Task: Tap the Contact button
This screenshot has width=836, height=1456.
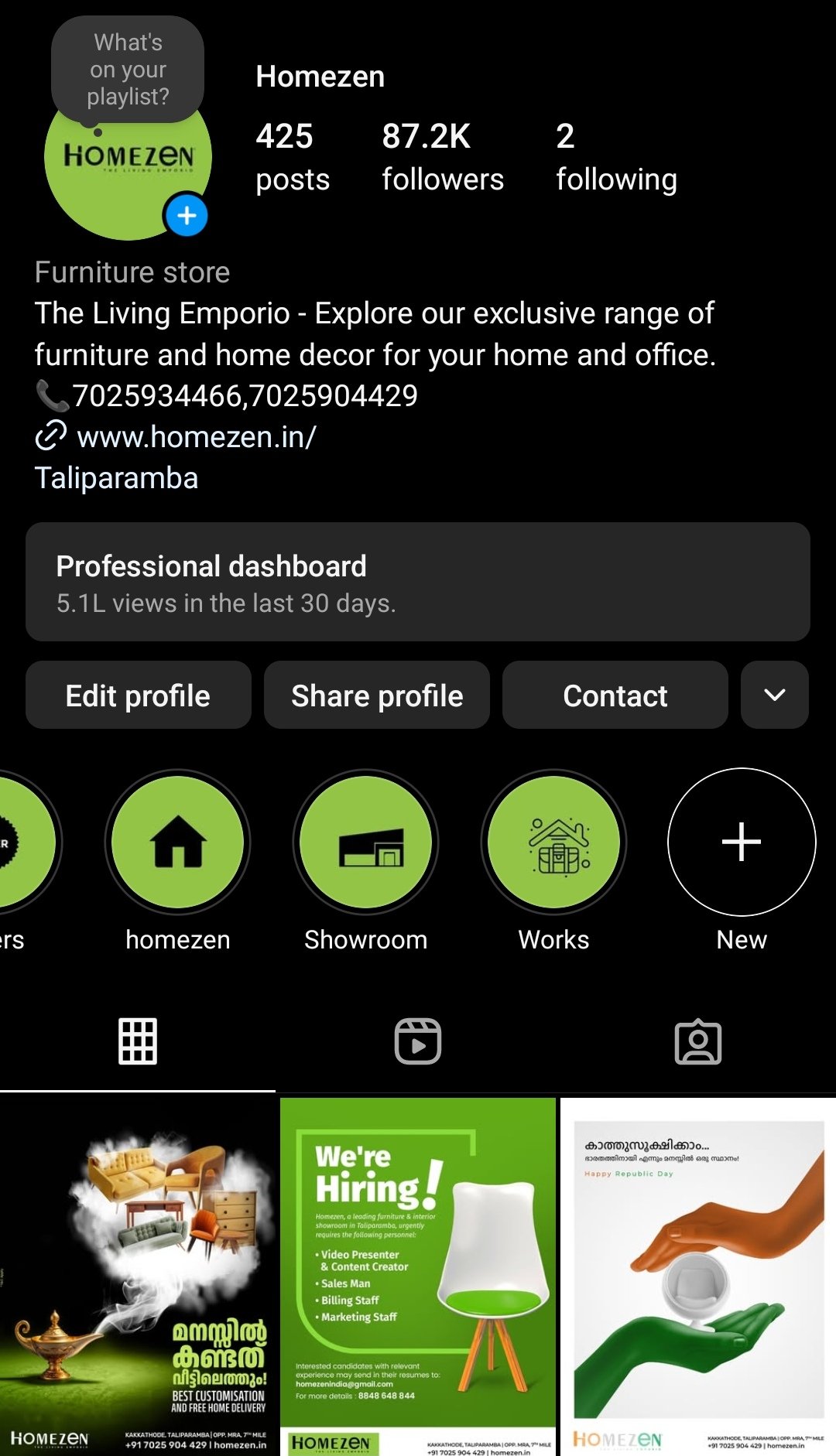Action: pyautogui.click(x=615, y=696)
